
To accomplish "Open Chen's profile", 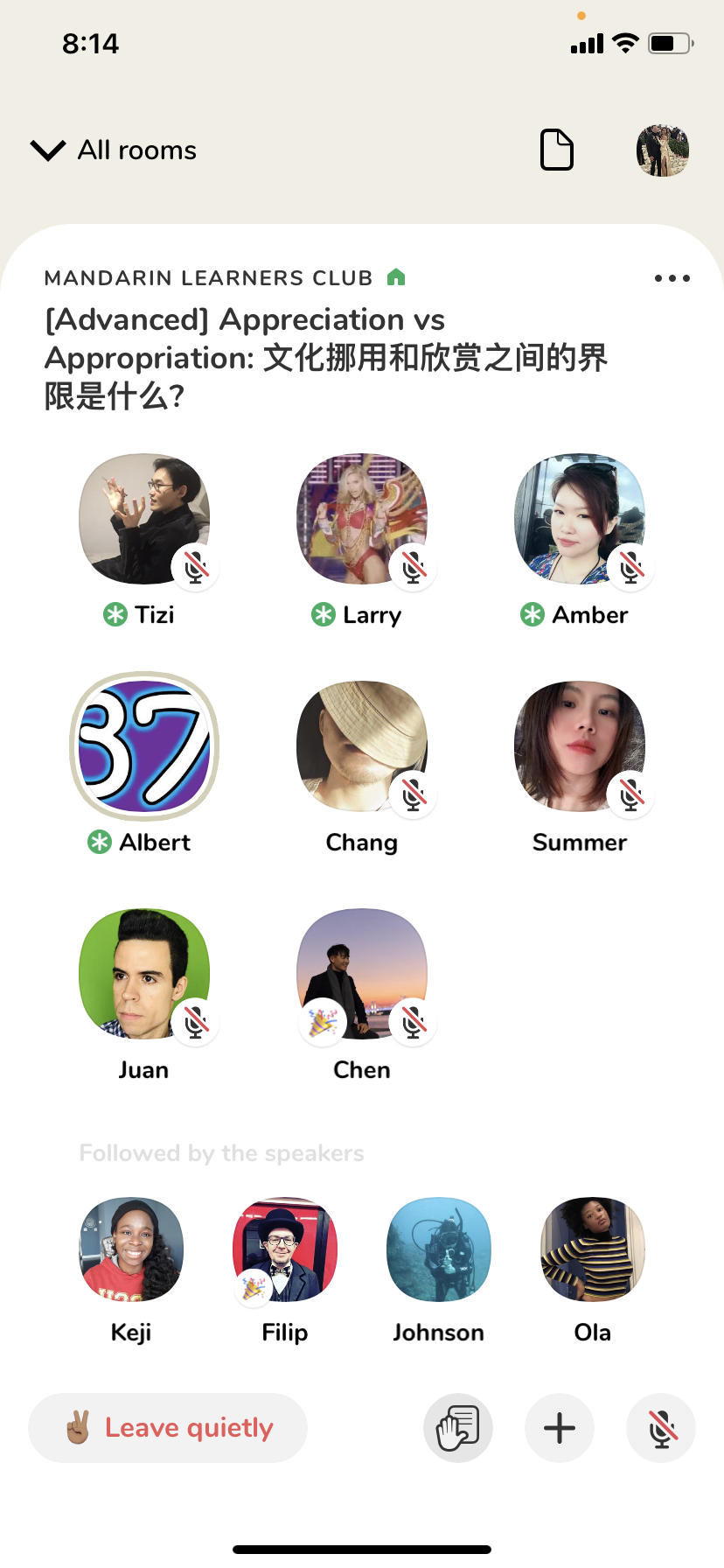I will [362, 974].
